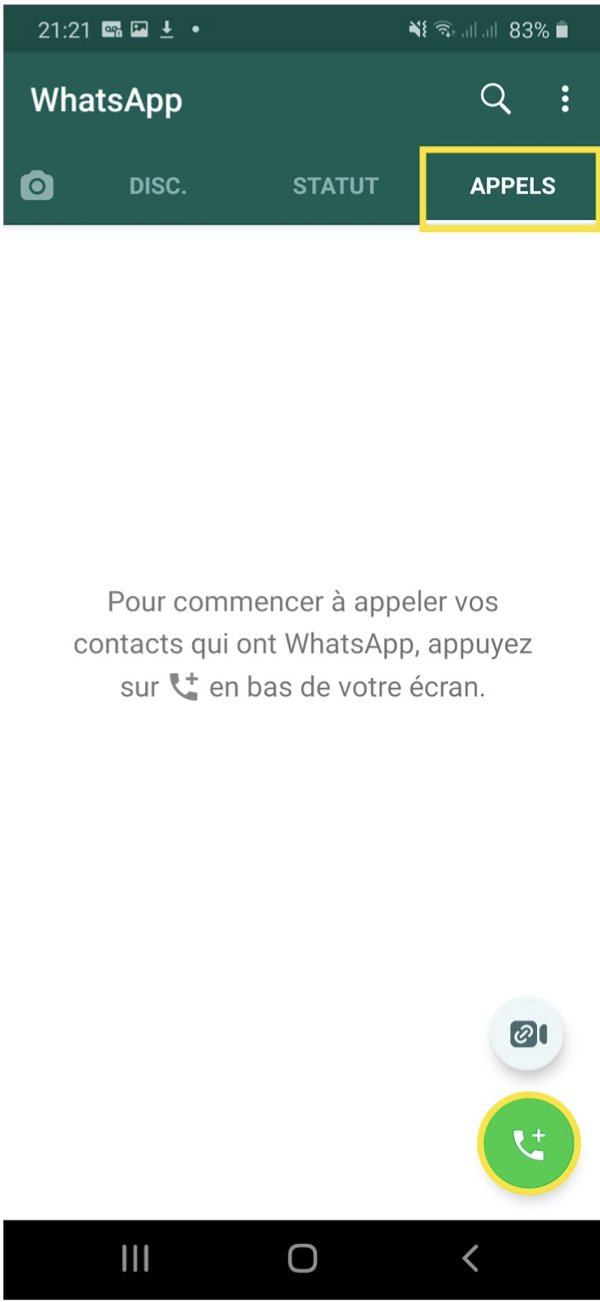The height and width of the screenshot is (1302, 600).
Task: Open the three-dot overflow menu
Action: pyautogui.click(x=565, y=99)
